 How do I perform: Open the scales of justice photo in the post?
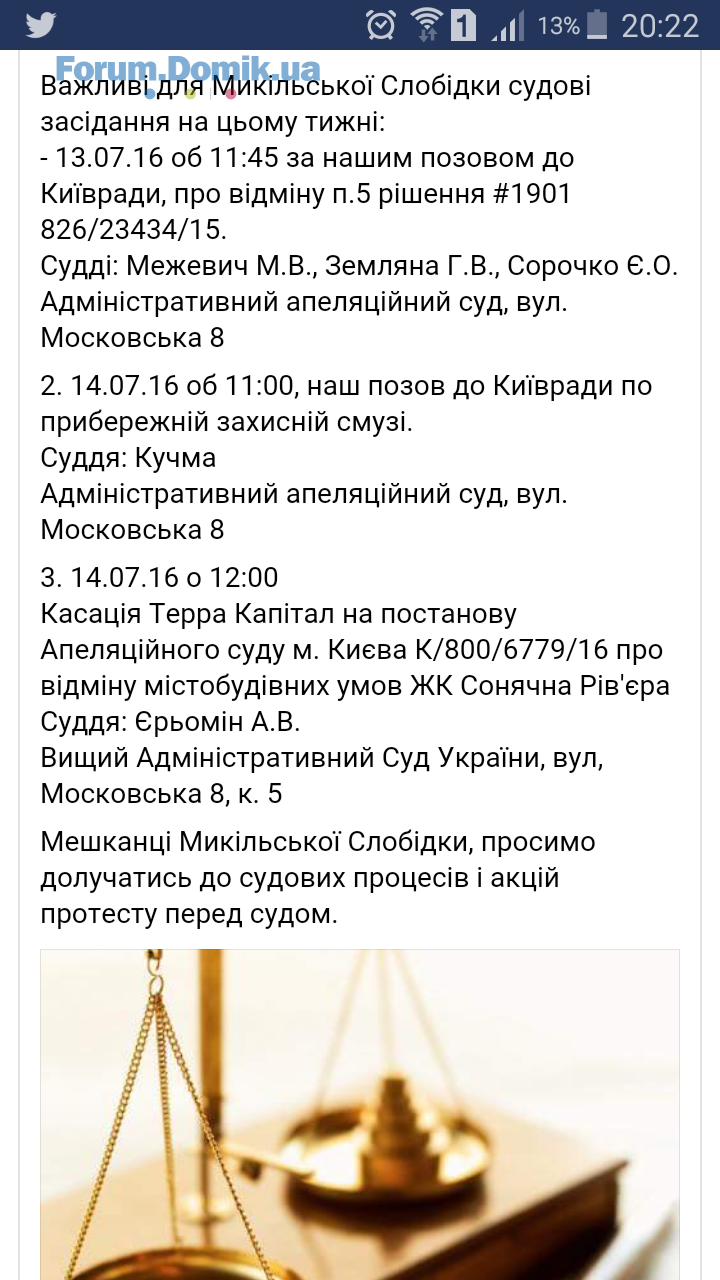[x=360, y=1114]
